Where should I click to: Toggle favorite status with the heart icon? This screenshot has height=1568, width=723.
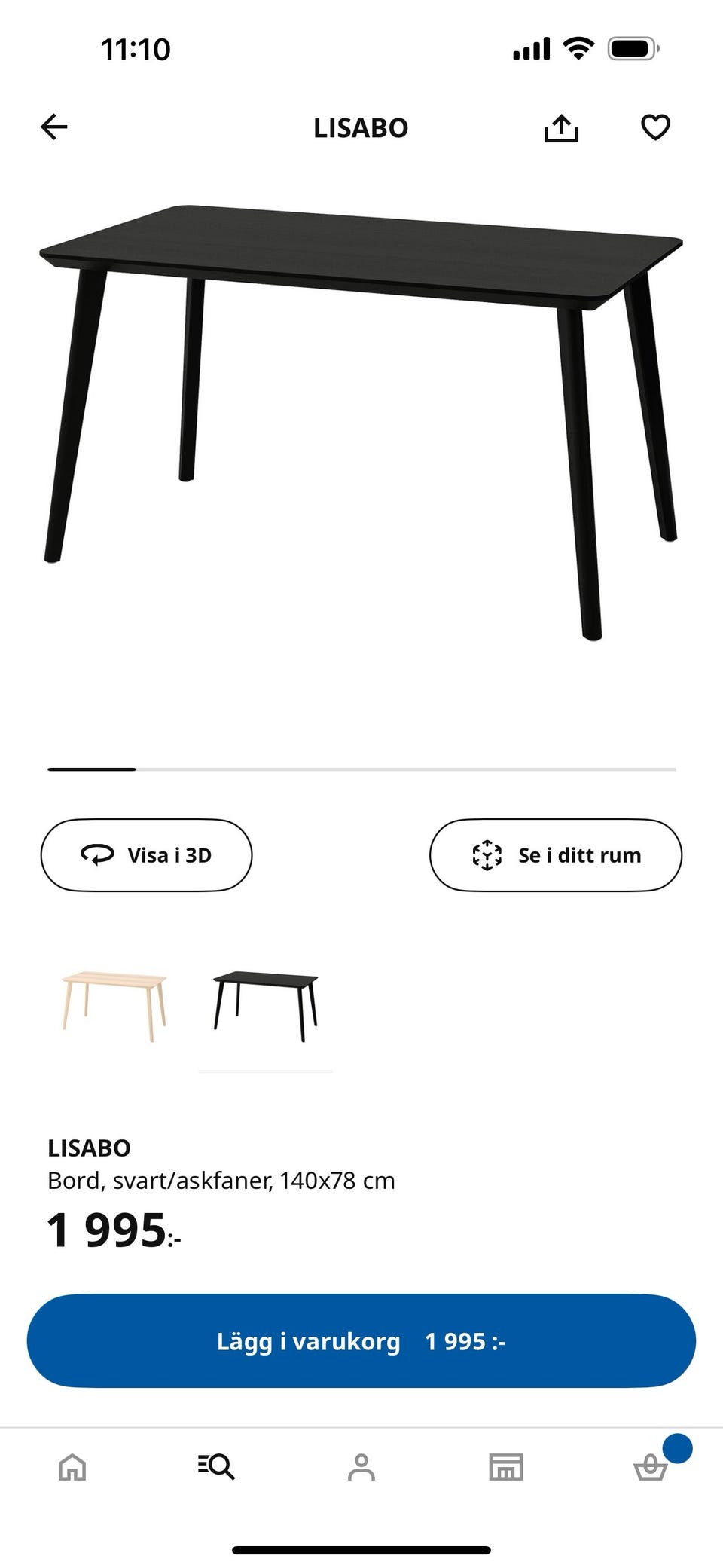pyautogui.click(x=654, y=127)
